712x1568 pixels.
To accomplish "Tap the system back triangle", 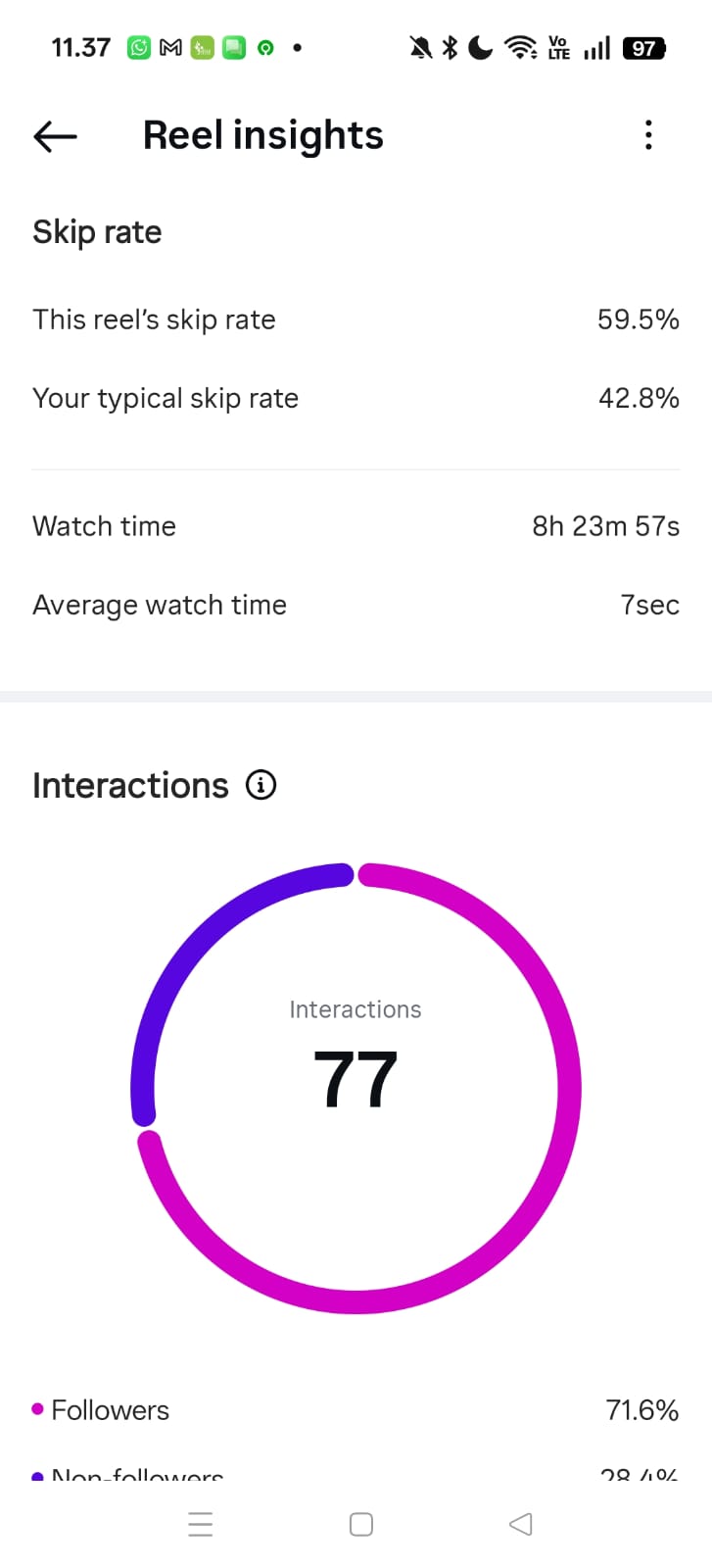I will coord(521,1524).
